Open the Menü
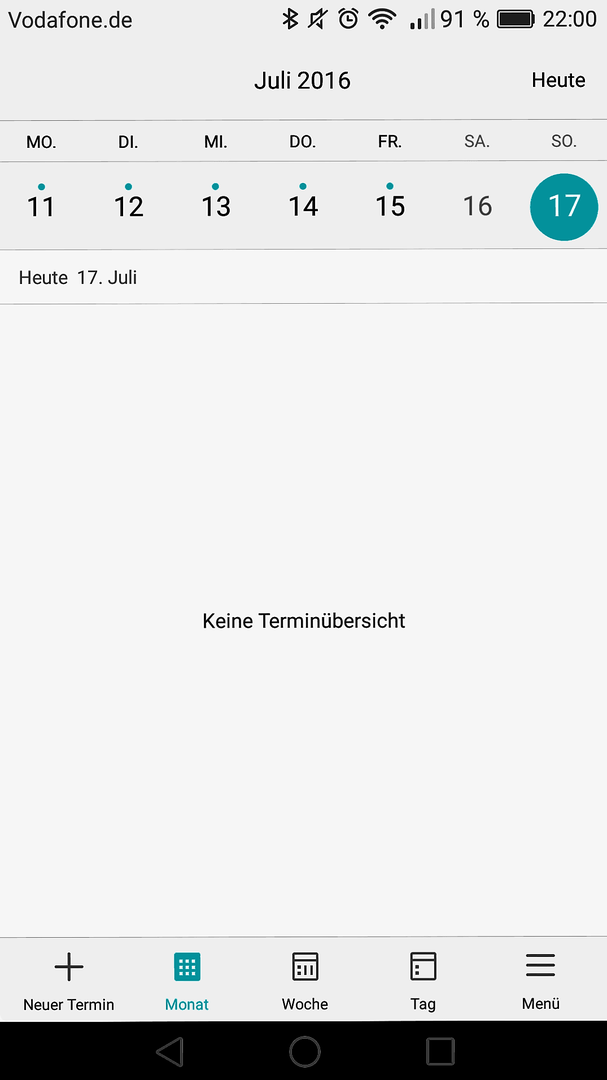Viewport: 607px width, 1080px height. coord(541,980)
